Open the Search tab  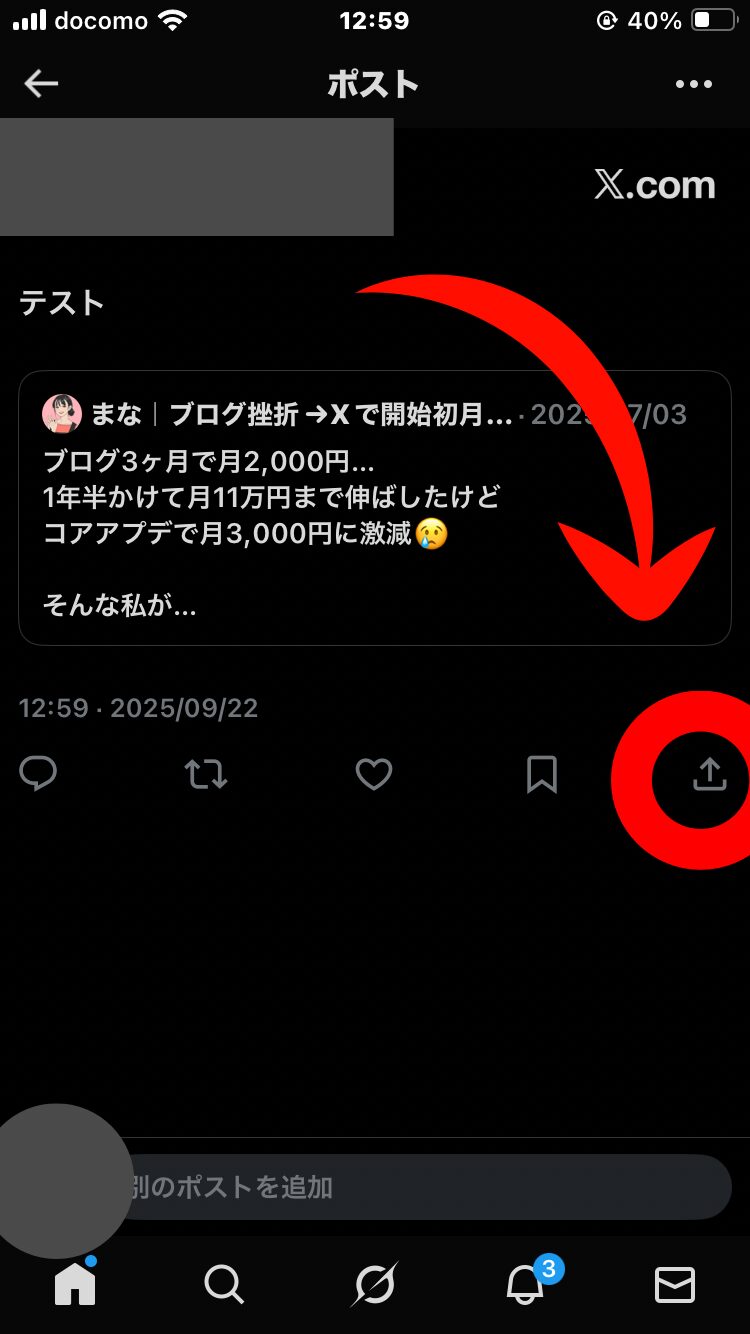(223, 1284)
